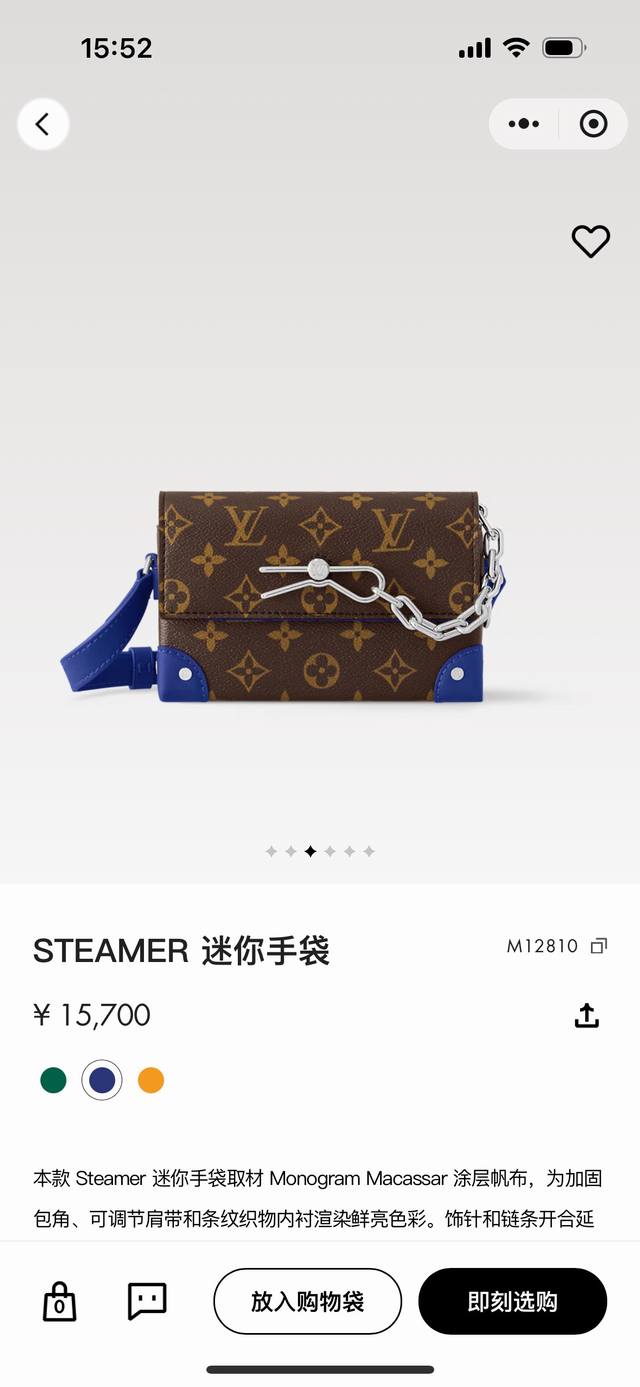Close the mini program with the circle icon
Viewport: 640px width, 1387px height.
pyautogui.click(x=593, y=125)
